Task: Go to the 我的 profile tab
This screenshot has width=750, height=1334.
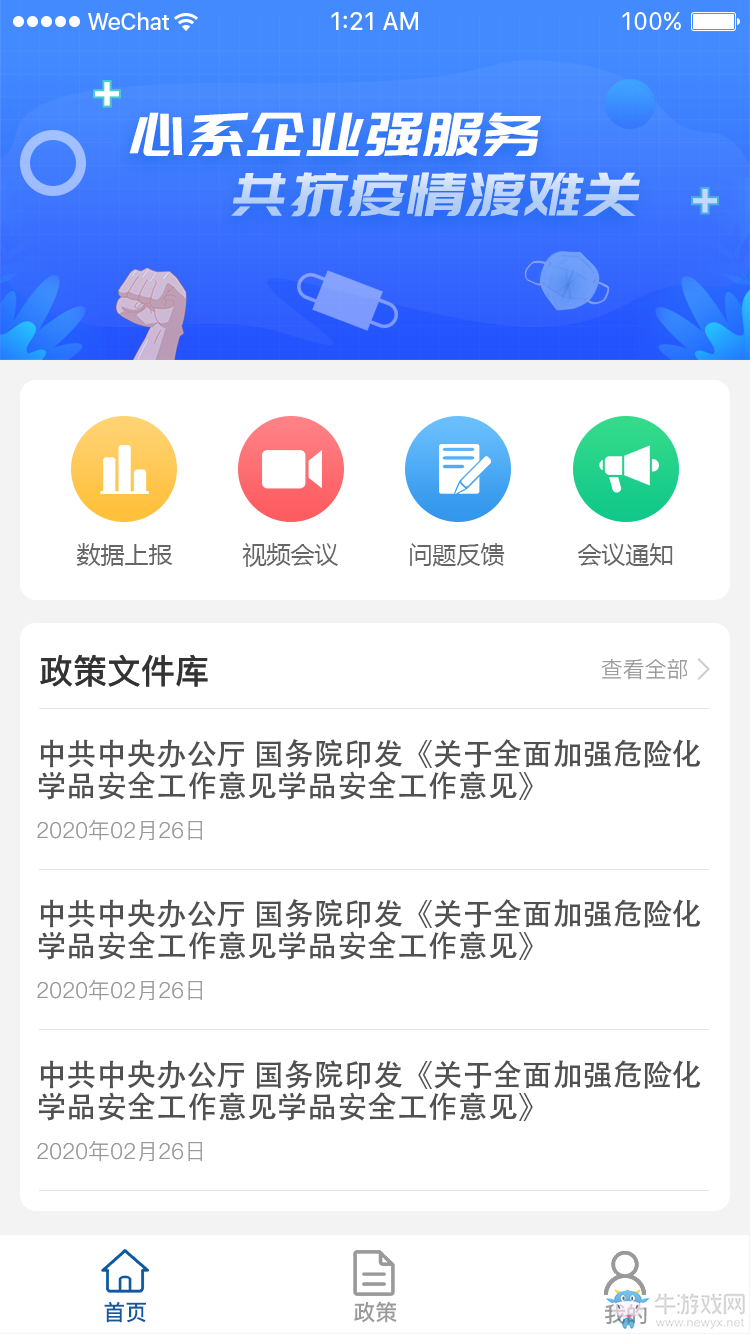Action: [x=625, y=1286]
